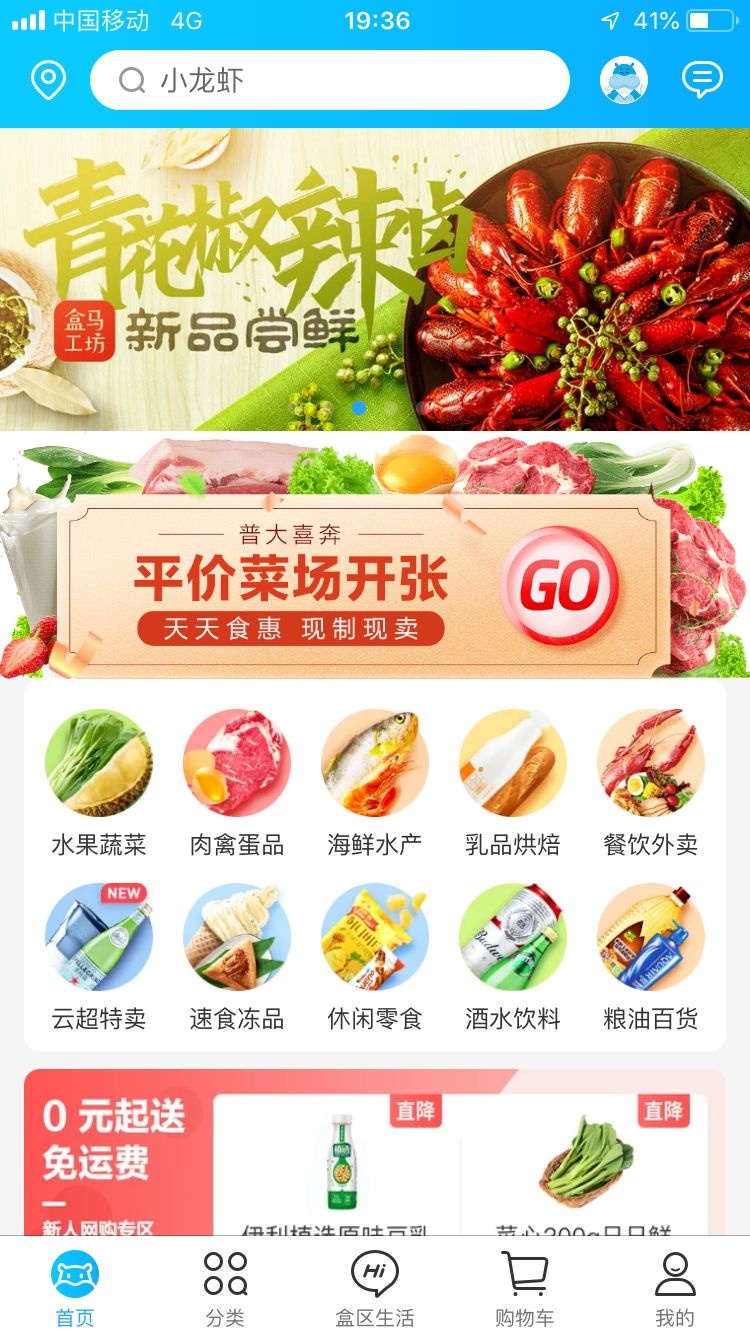
Task: Select the 休闲零食 category
Action: click(x=375, y=956)
